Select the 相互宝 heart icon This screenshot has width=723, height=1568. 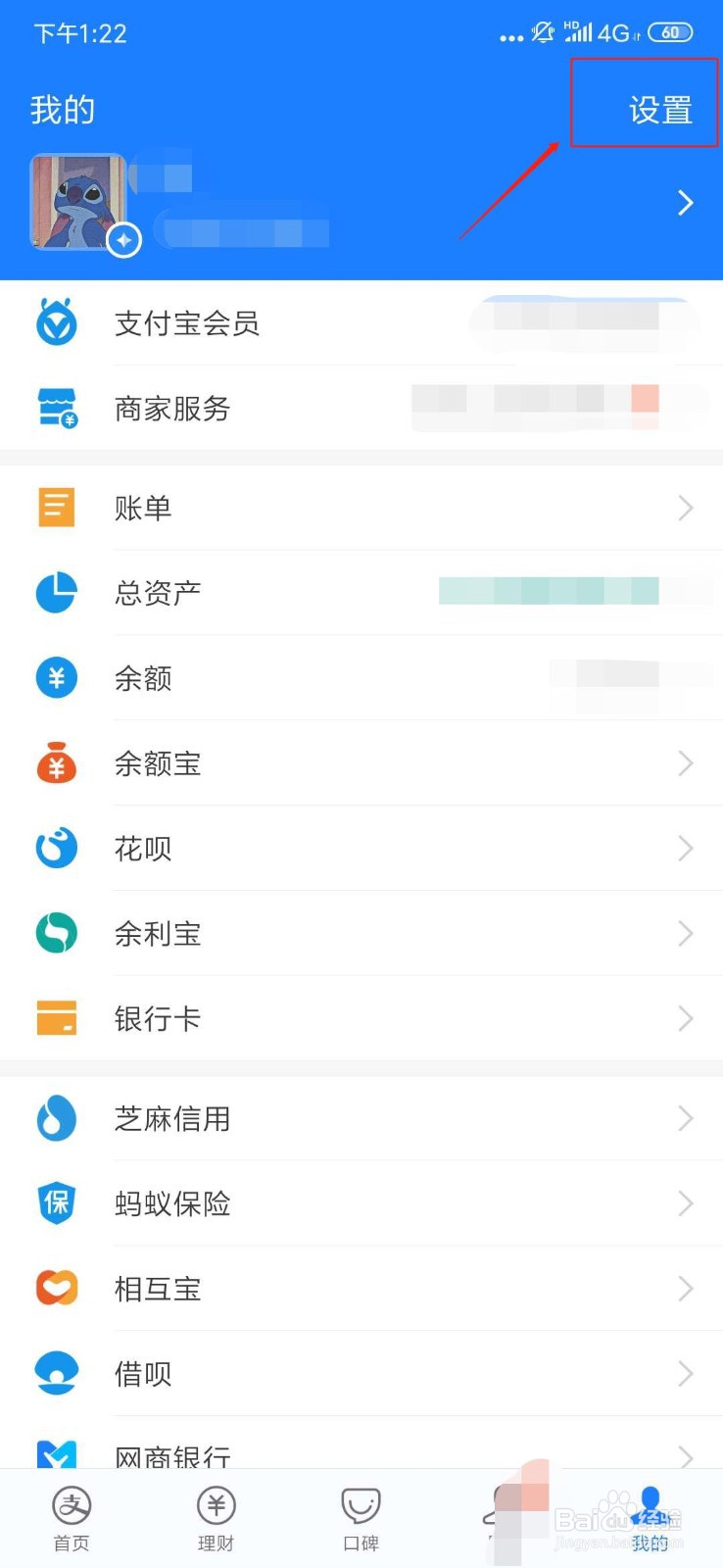[56, 1288]
